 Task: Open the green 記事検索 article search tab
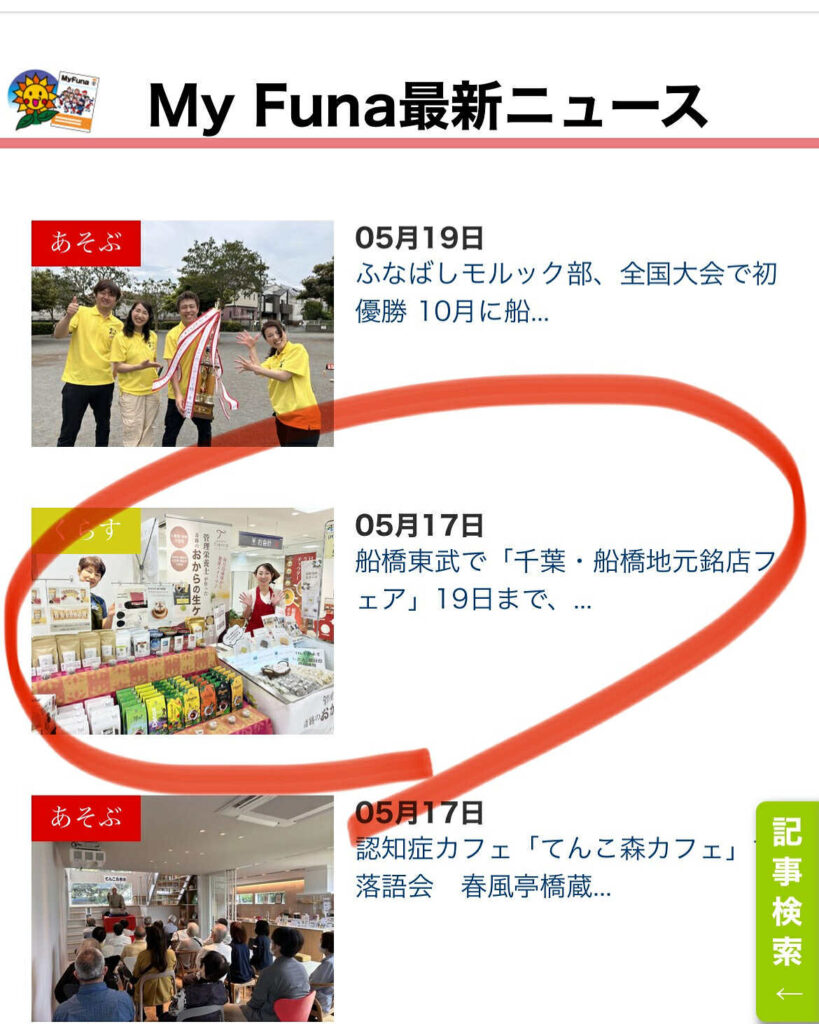(x=787, y=910)
